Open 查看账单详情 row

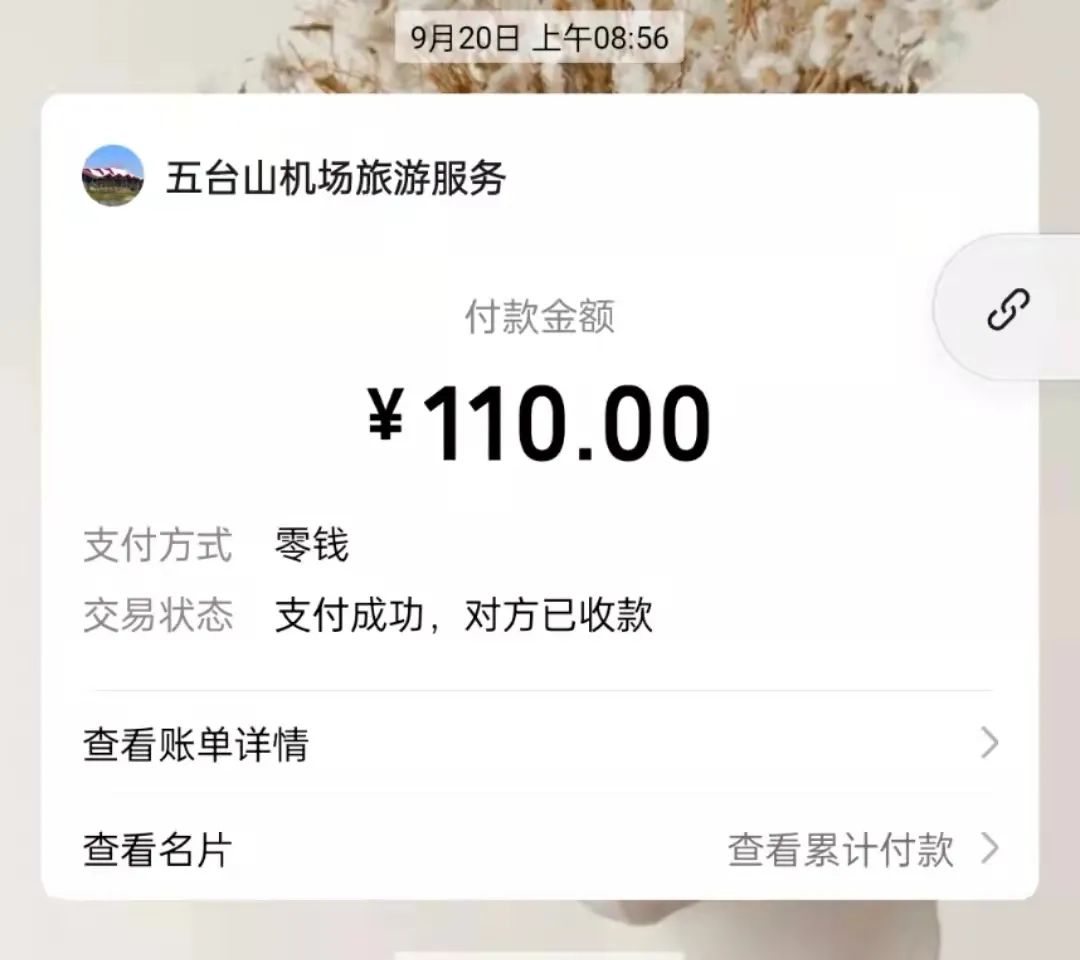(540, 745)
